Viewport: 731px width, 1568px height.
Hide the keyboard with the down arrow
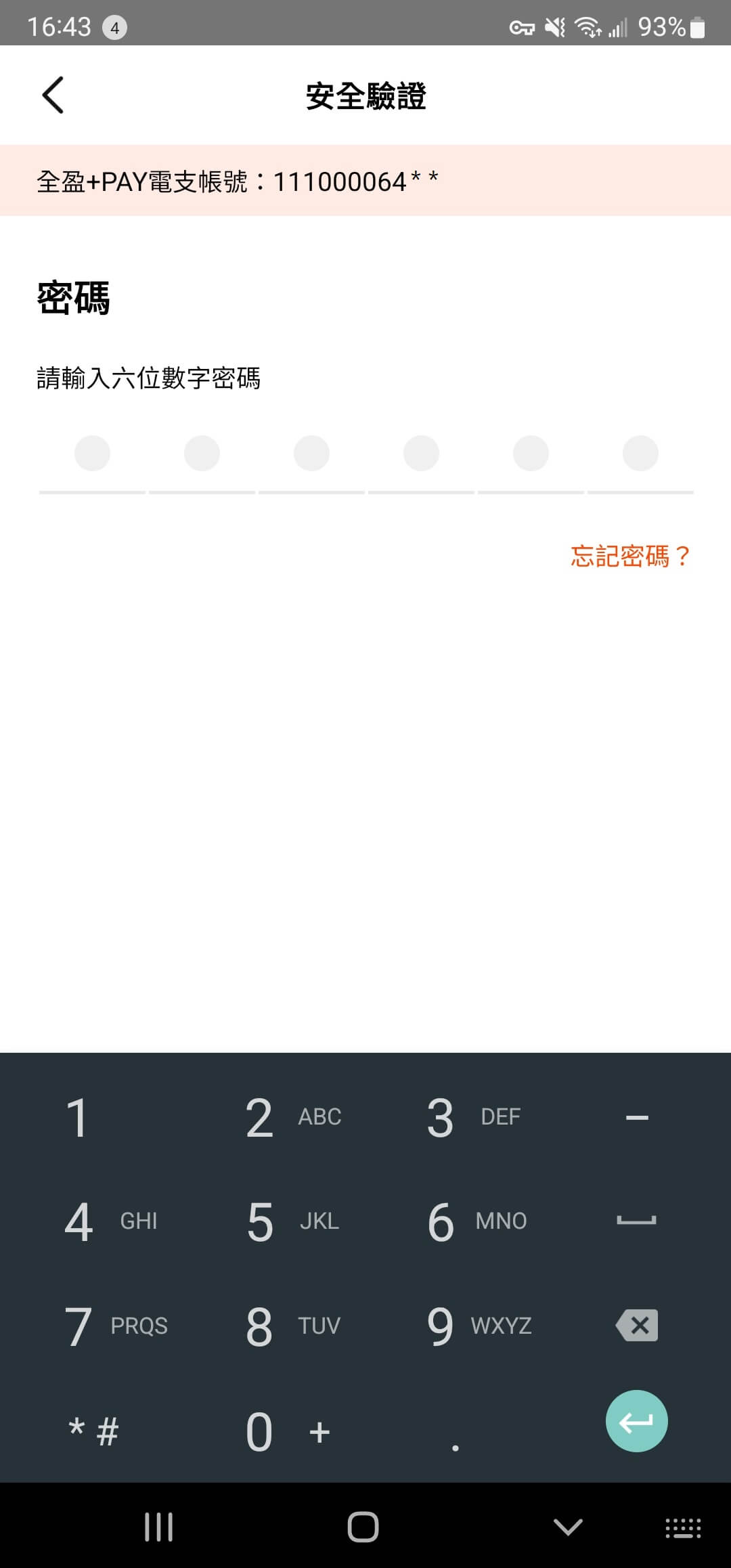pyautogui.click(x=567, y=1527)
